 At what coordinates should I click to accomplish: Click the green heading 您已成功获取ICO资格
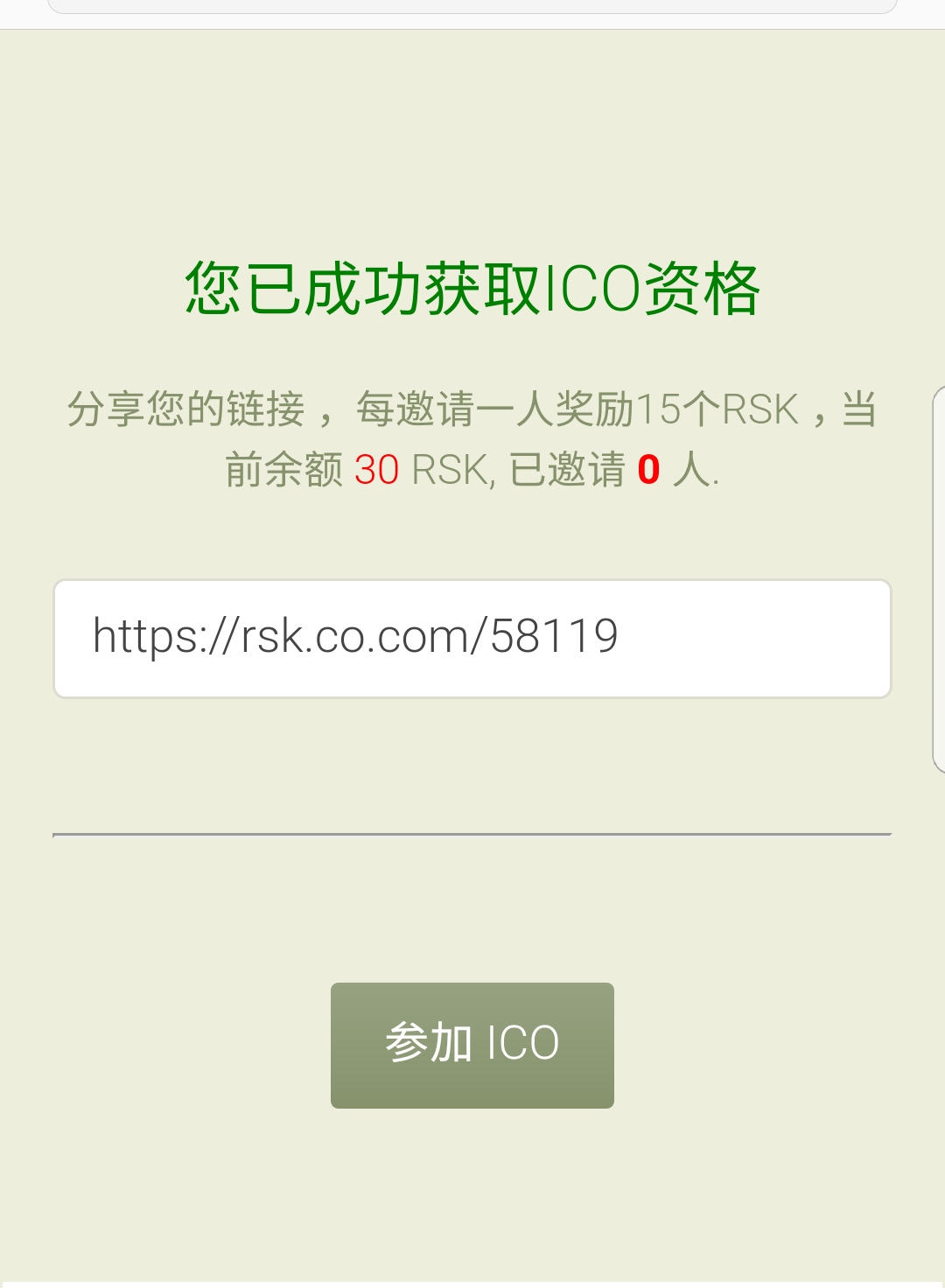[472, 289]
